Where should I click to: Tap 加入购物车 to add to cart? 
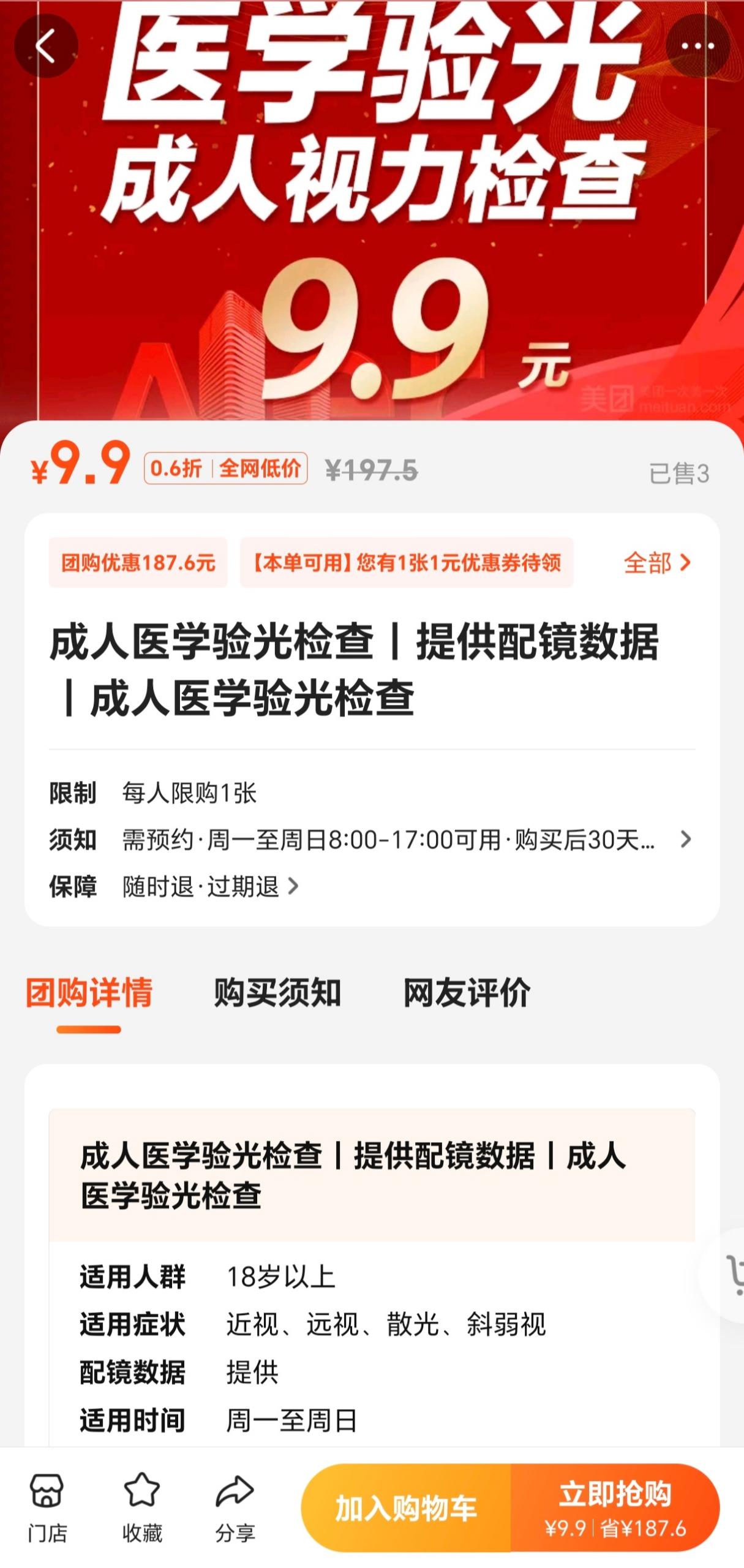406,1508
